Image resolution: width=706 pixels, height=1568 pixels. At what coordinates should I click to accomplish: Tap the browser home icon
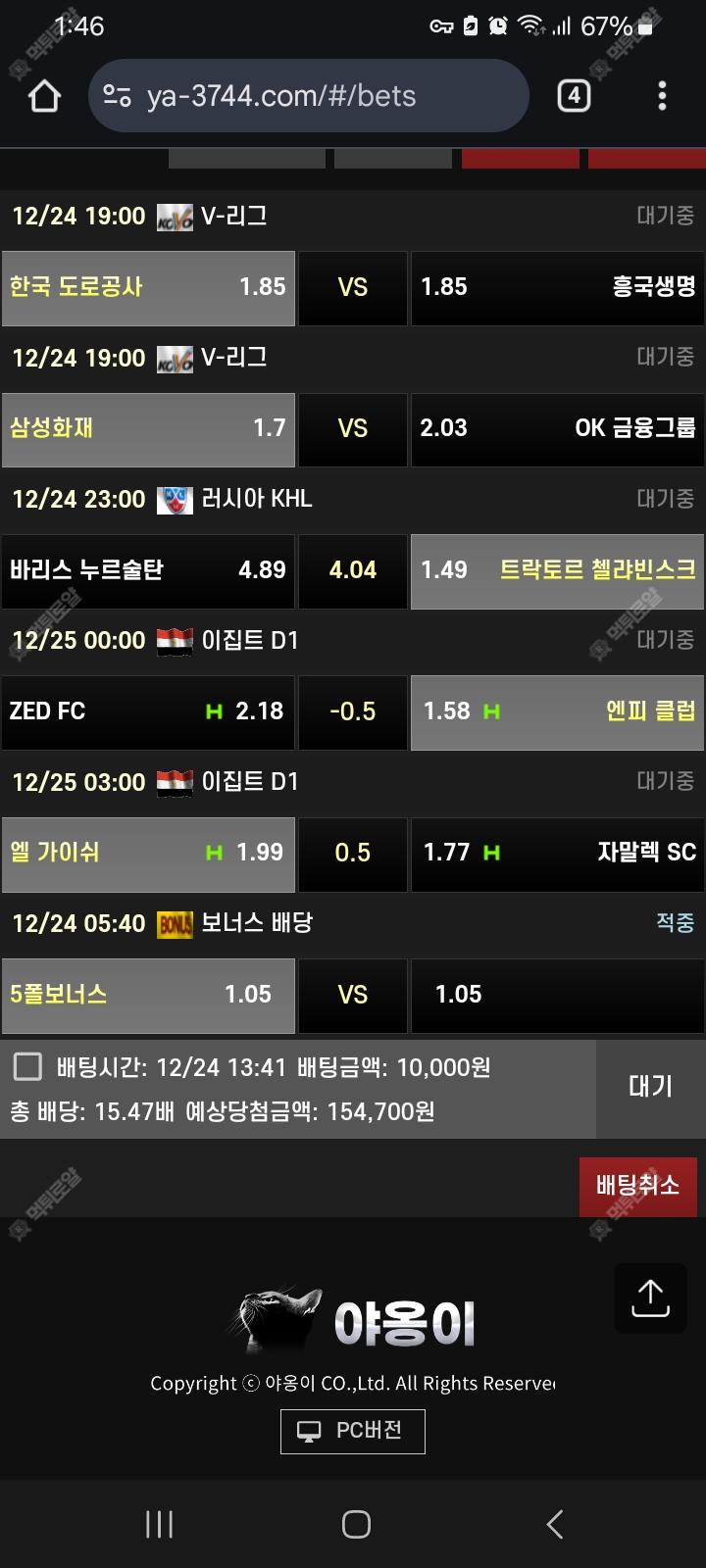(x=45, y=96)
